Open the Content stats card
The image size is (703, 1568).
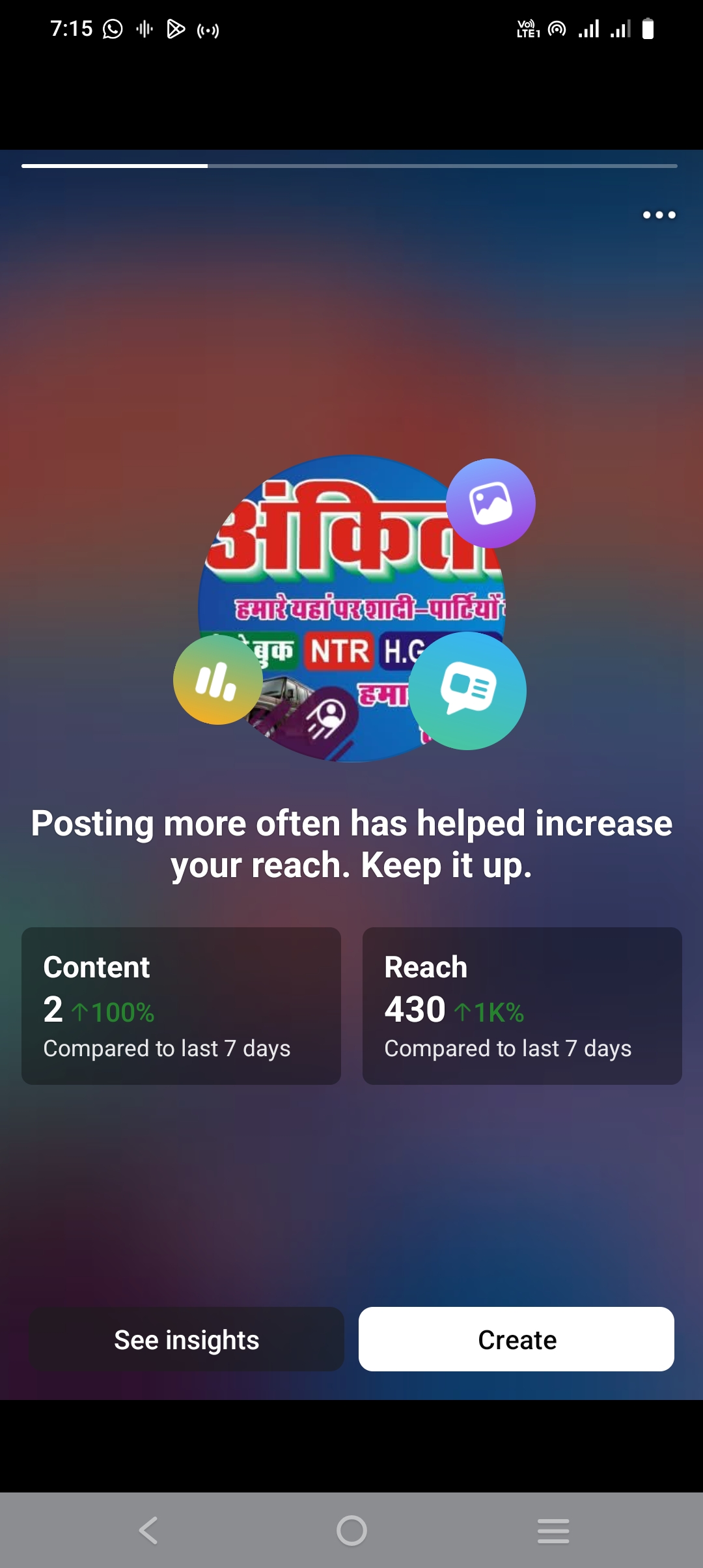tap(181, 1006)
